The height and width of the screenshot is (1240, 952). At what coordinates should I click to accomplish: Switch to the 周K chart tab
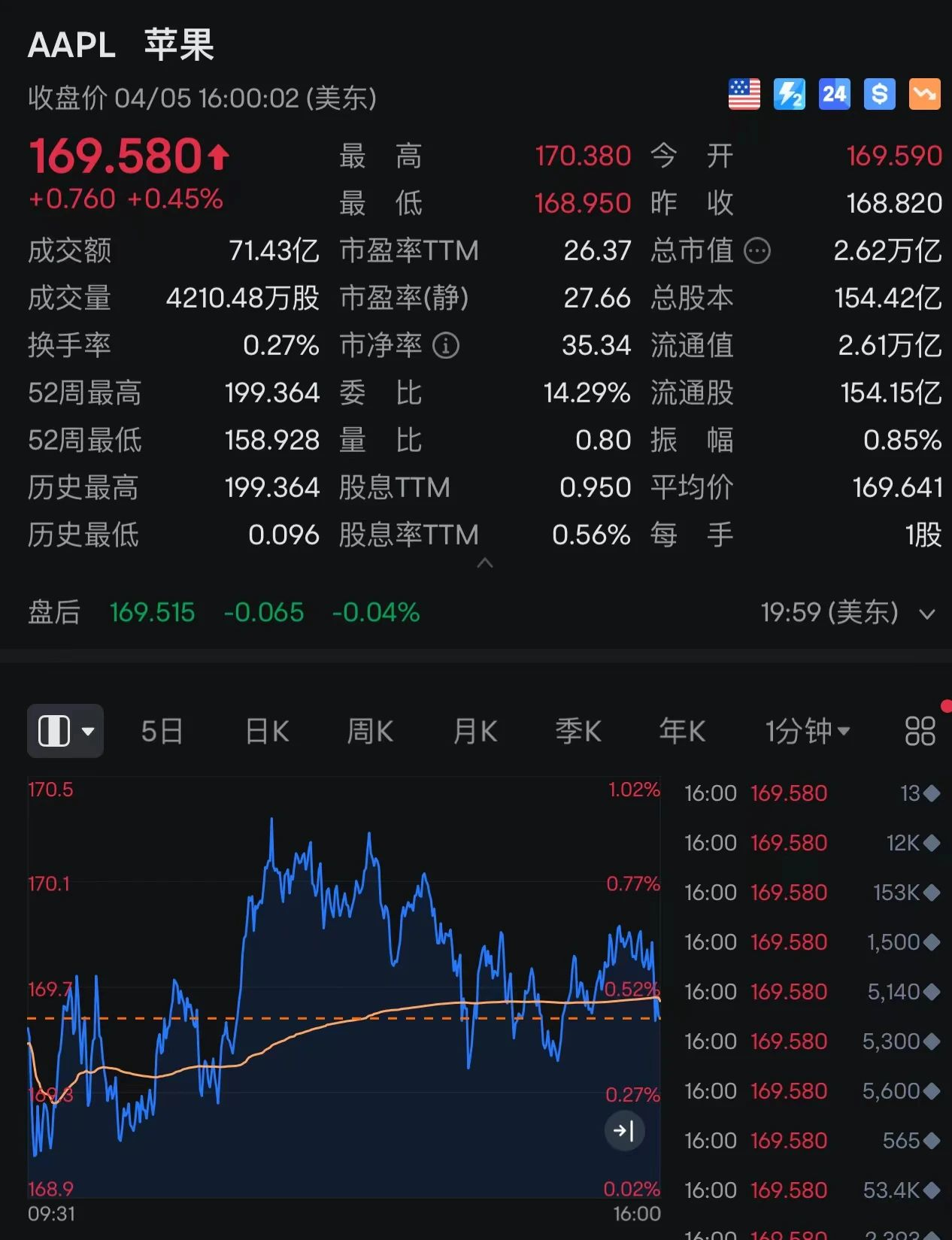click(369, 730)
